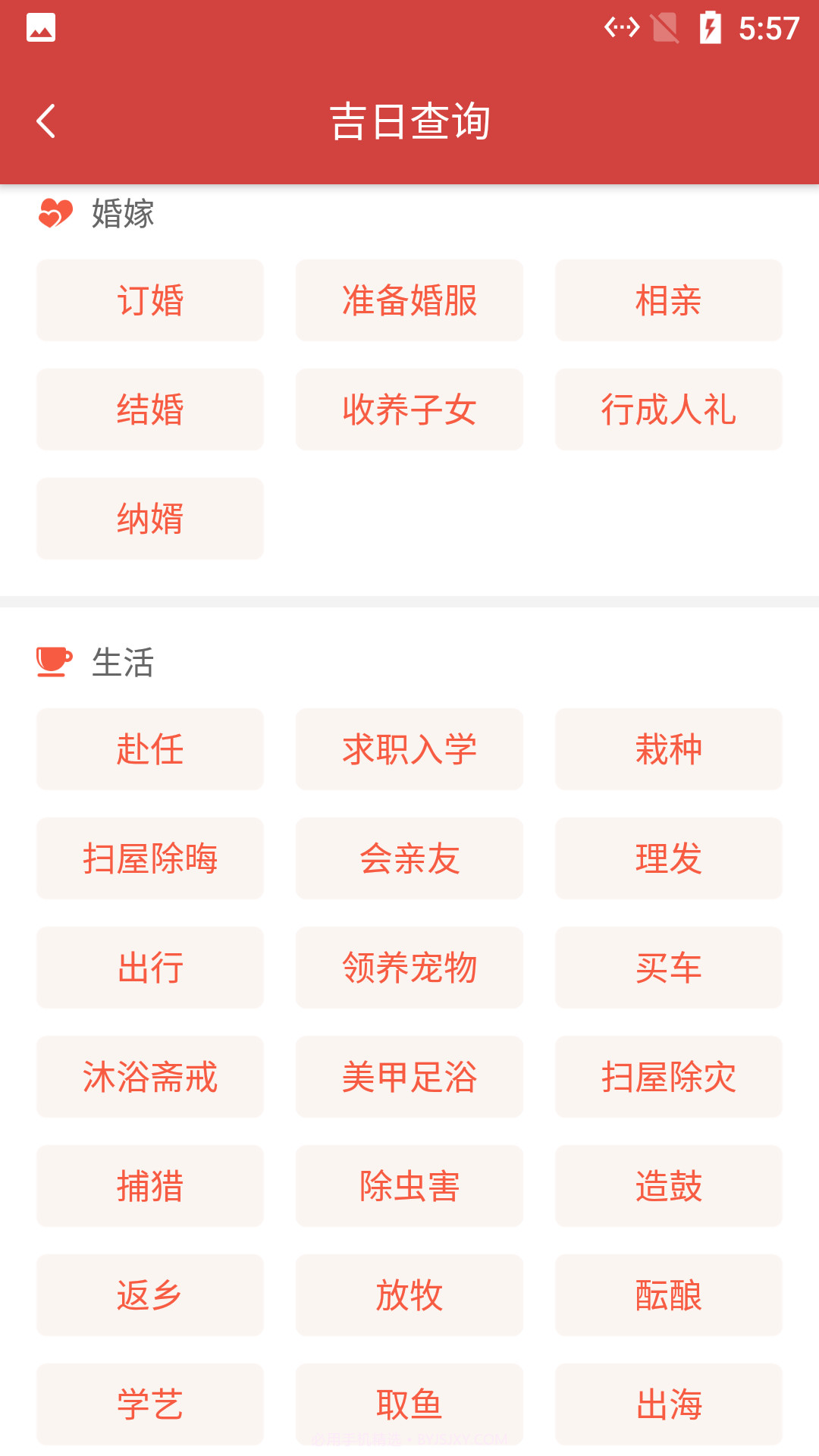Tap the clock showing 5:57
The image size is (819, 1456).
click(x=768, y=27)
